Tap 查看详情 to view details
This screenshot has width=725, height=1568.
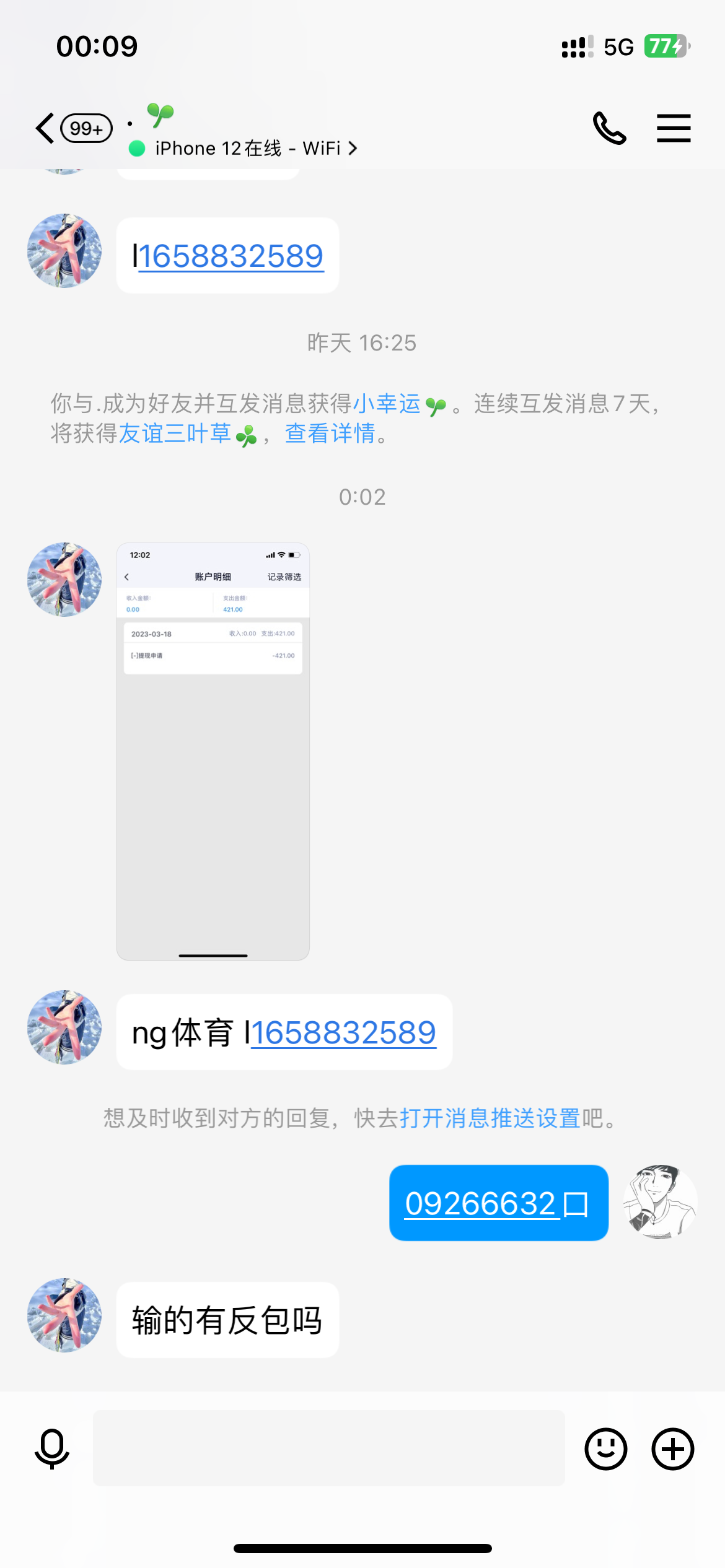point(330,433)
